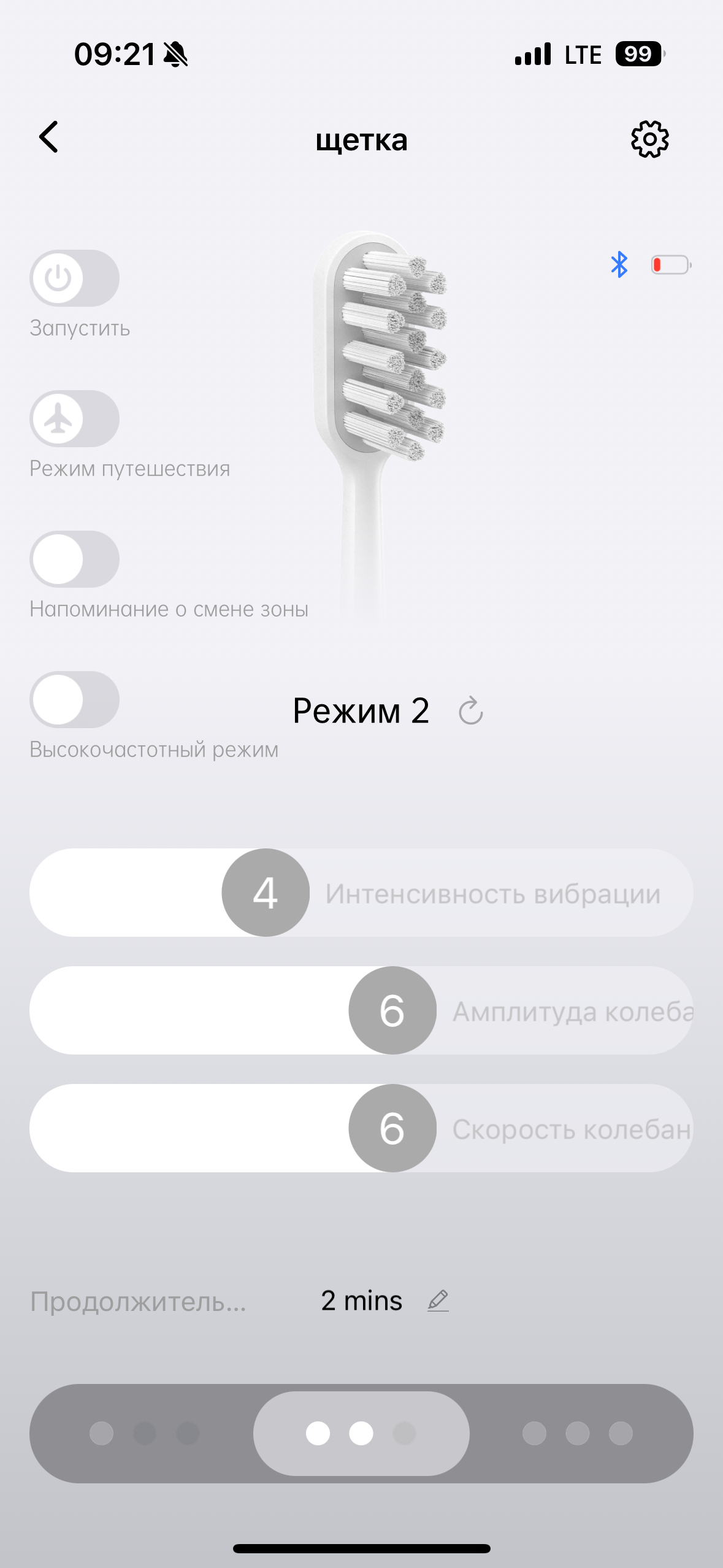Image resolution: width=723 pixels, height=1568 pixels.
Task: Select the one-dot mode on the left
Action: pos(145,1434)
